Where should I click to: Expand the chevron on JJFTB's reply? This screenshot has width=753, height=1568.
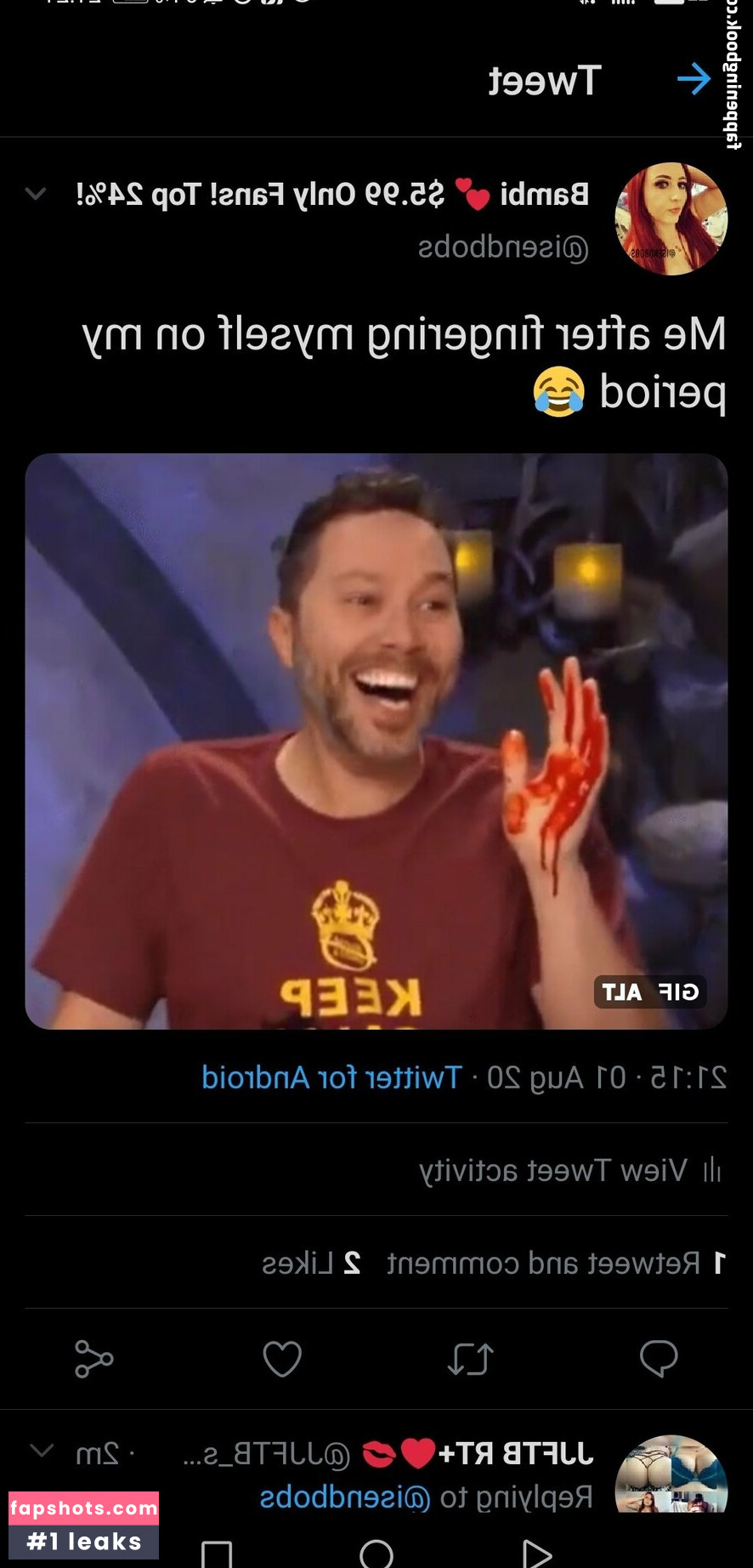click(42, 1451)
